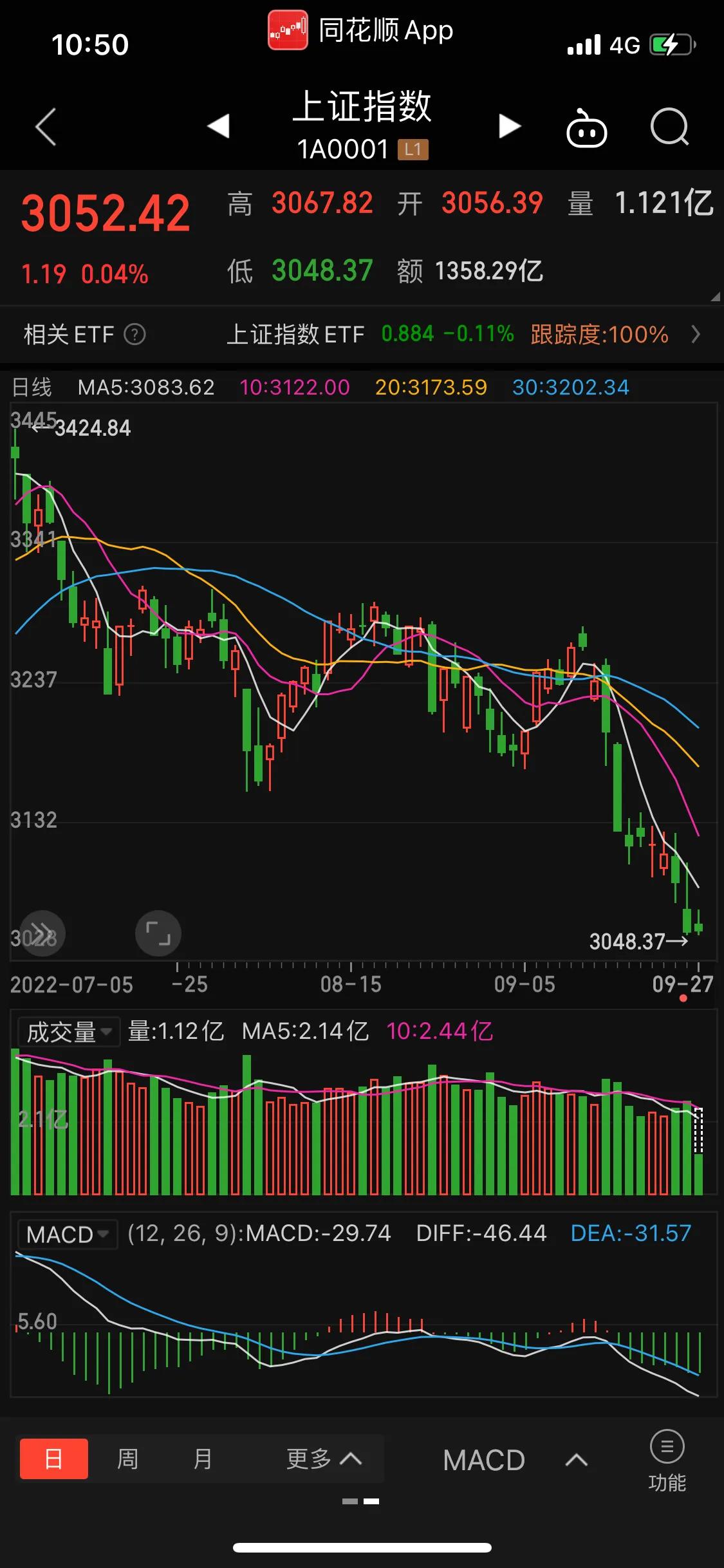
Task: Open the 上证指数ETF related ETF row
Action: (463, 335)
